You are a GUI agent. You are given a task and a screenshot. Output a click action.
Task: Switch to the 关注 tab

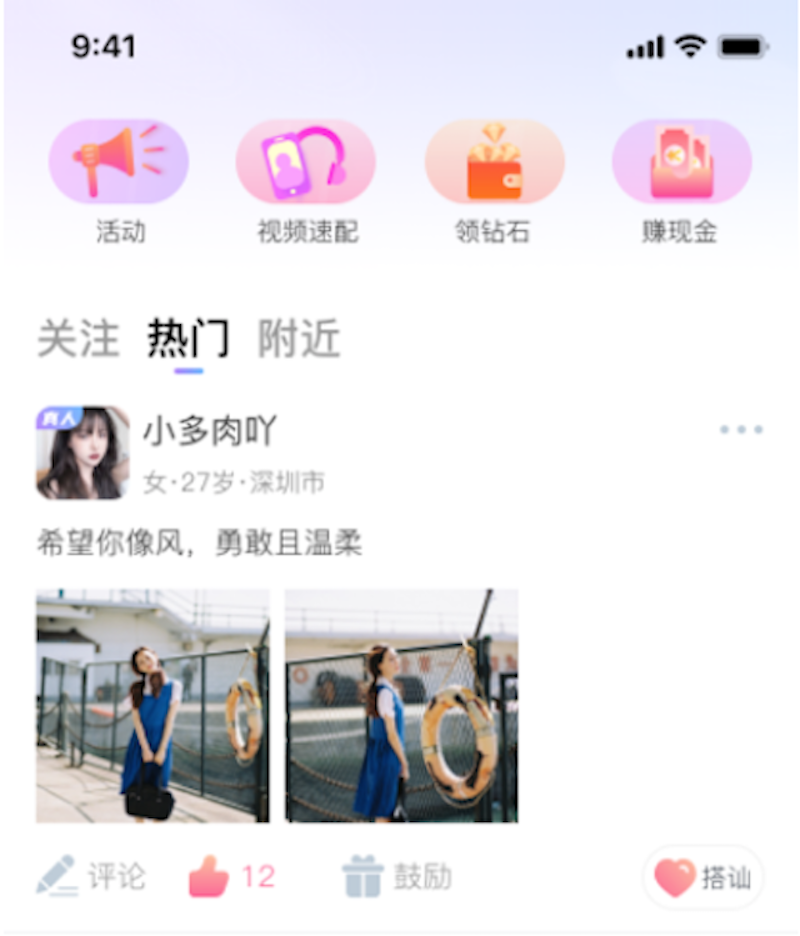point(78,340)
